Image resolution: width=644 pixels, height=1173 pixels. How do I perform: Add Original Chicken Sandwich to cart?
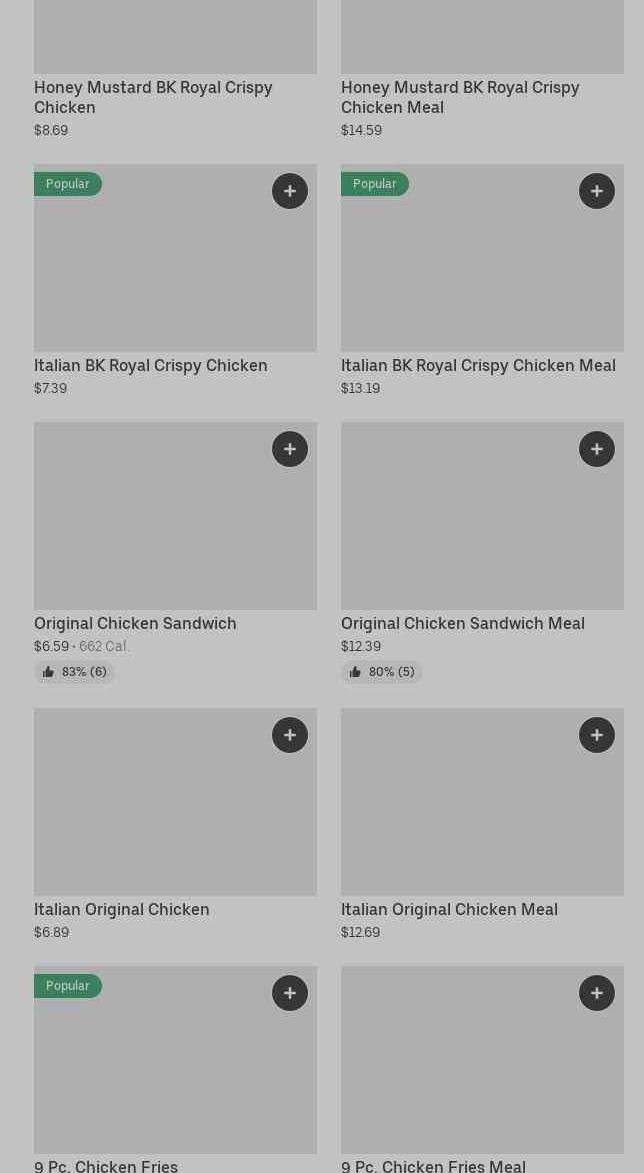[290, 449]
